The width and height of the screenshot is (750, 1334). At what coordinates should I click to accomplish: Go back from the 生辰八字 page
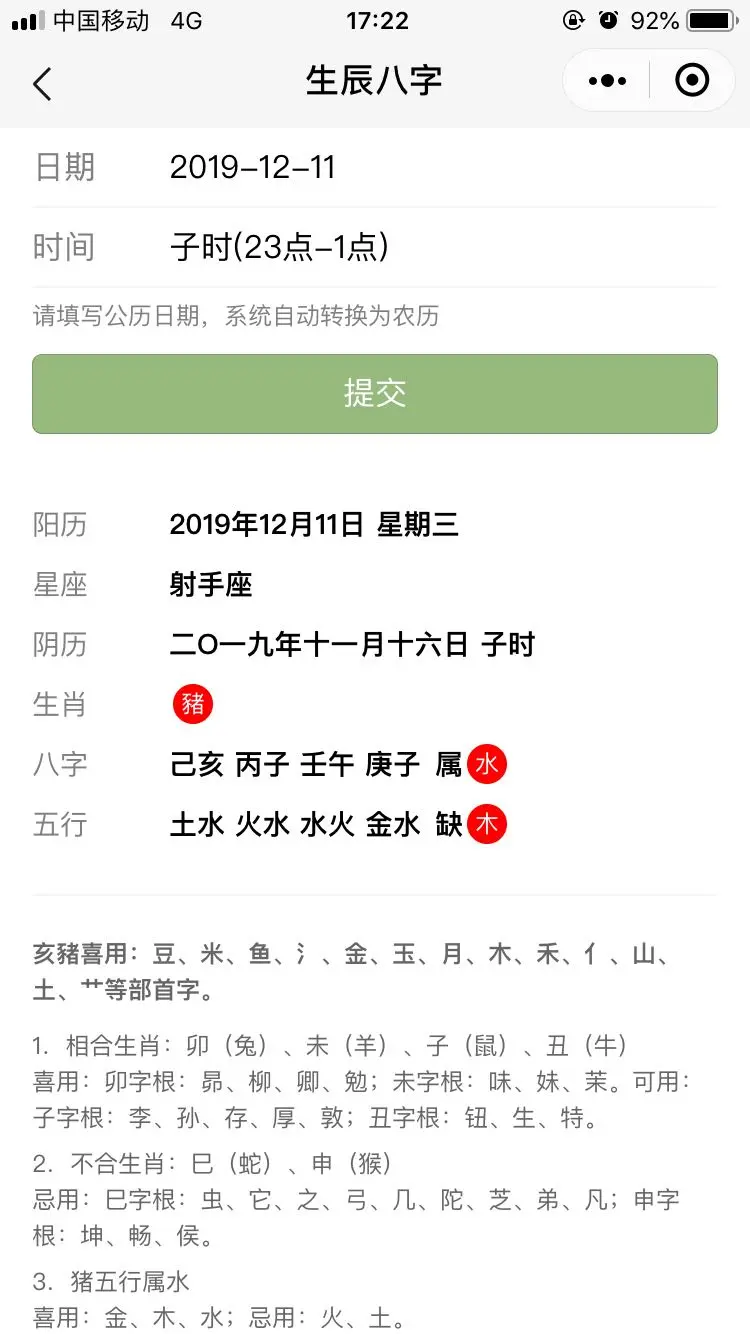tap(42, 84)
